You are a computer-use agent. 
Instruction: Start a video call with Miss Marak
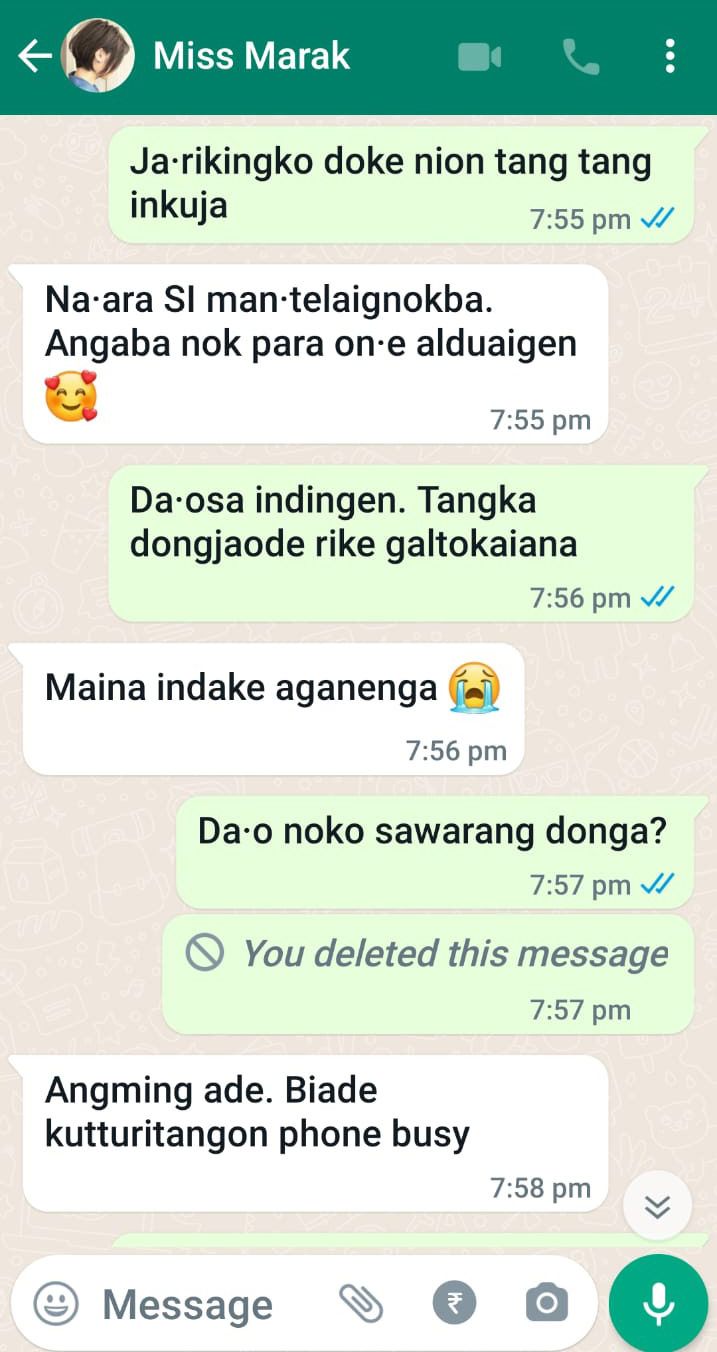pos(479,57)
